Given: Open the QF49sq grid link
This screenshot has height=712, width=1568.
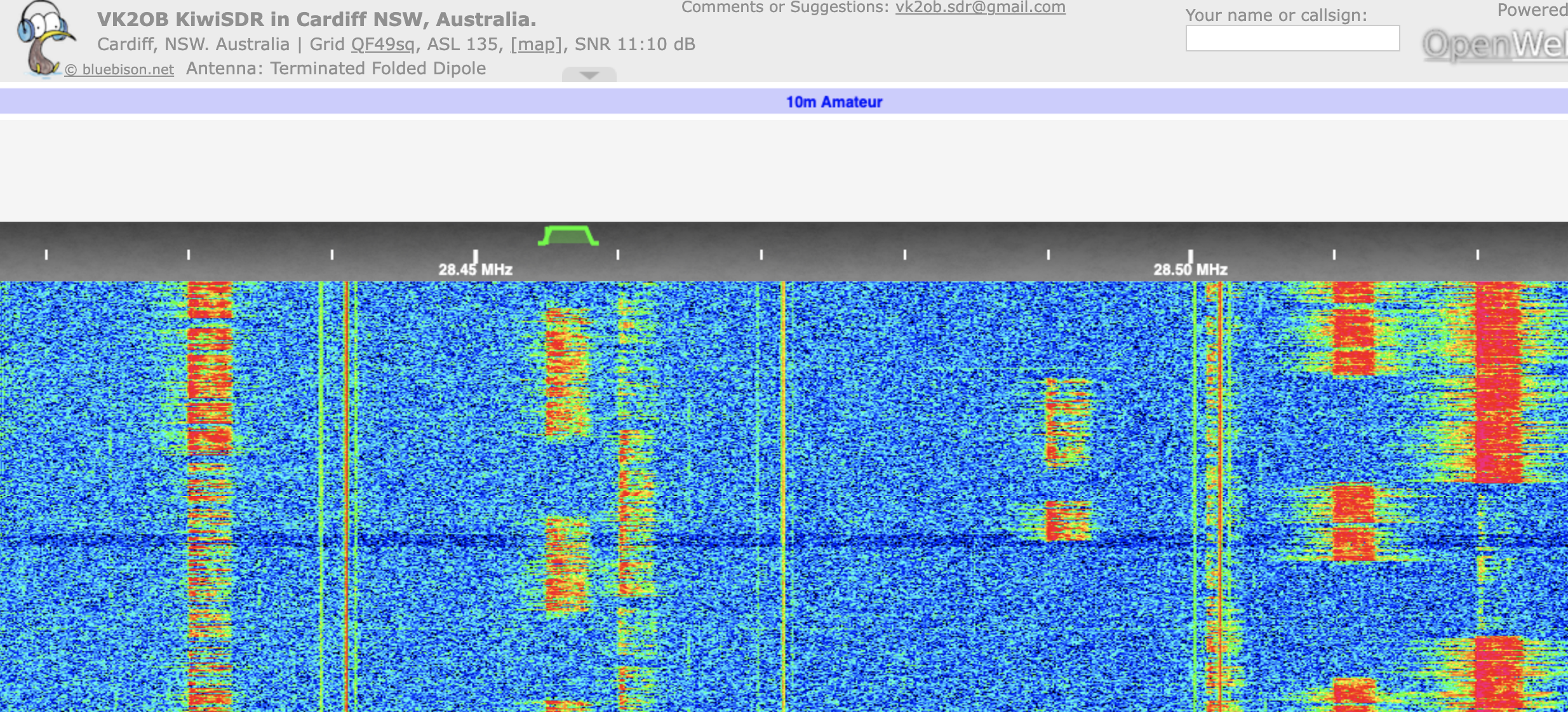Looking at the screenshot, I should point(382,44).
